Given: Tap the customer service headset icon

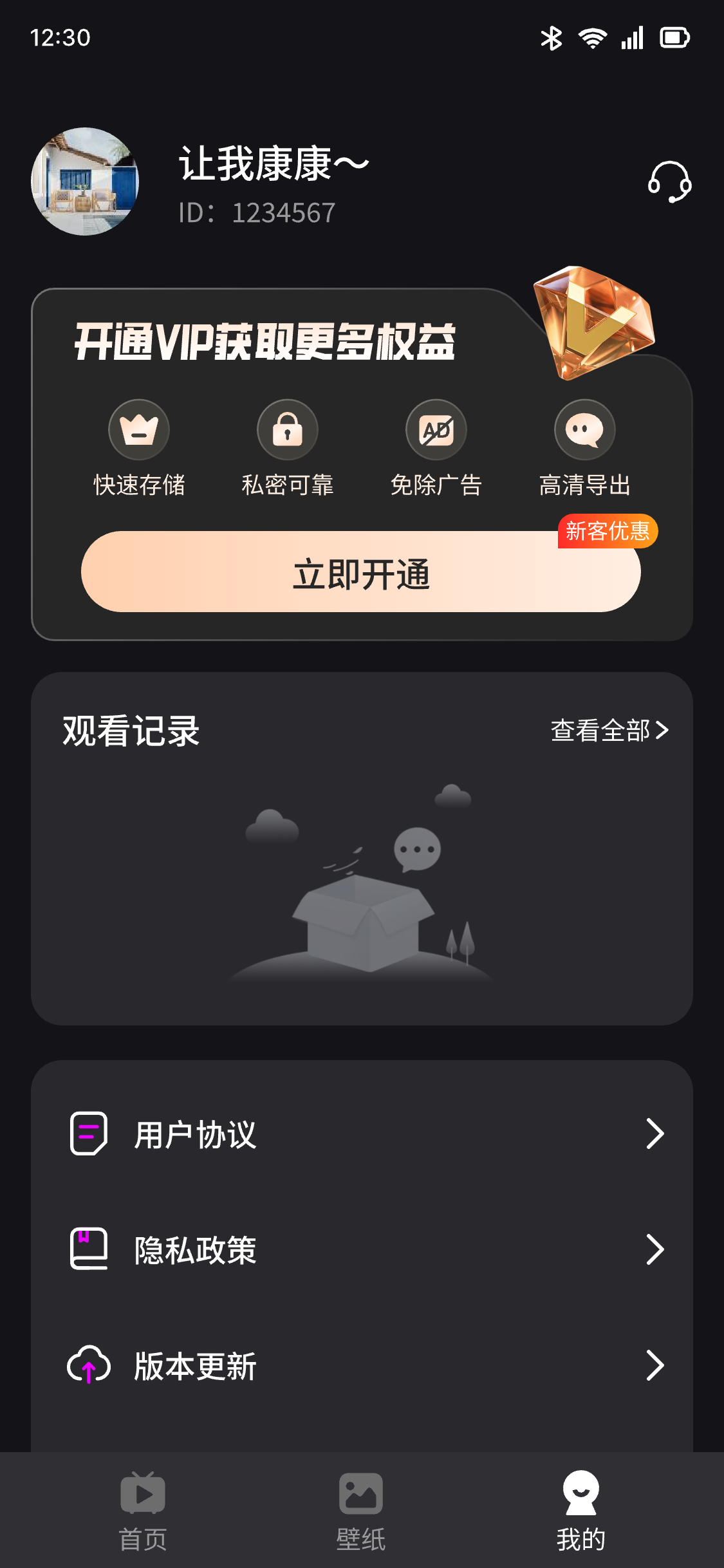Looking at the screenshot, I should 670,182.
